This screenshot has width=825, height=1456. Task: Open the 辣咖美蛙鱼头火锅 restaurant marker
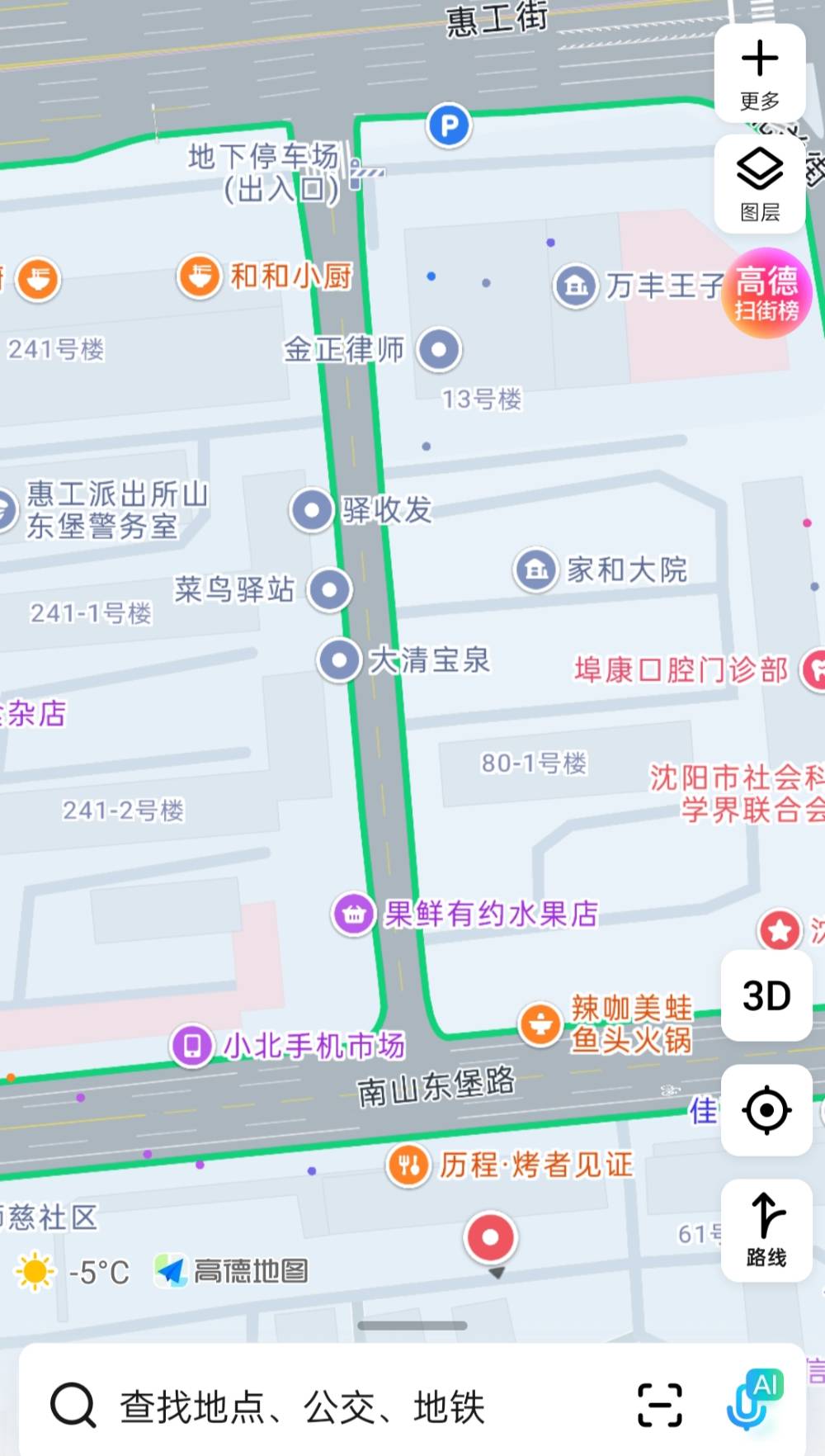click(540, 1024)
